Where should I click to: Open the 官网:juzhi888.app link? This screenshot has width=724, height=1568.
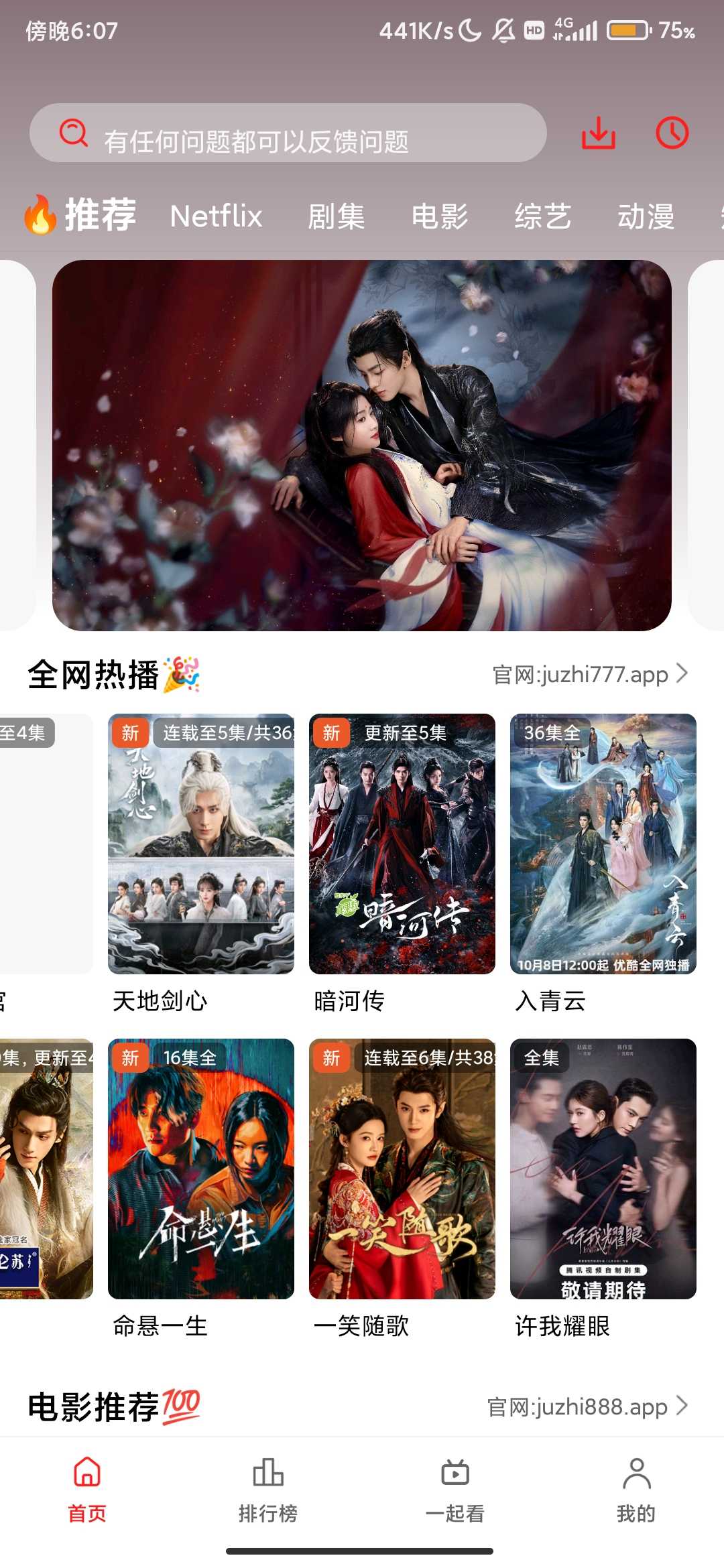click(x=587, y=1407)
